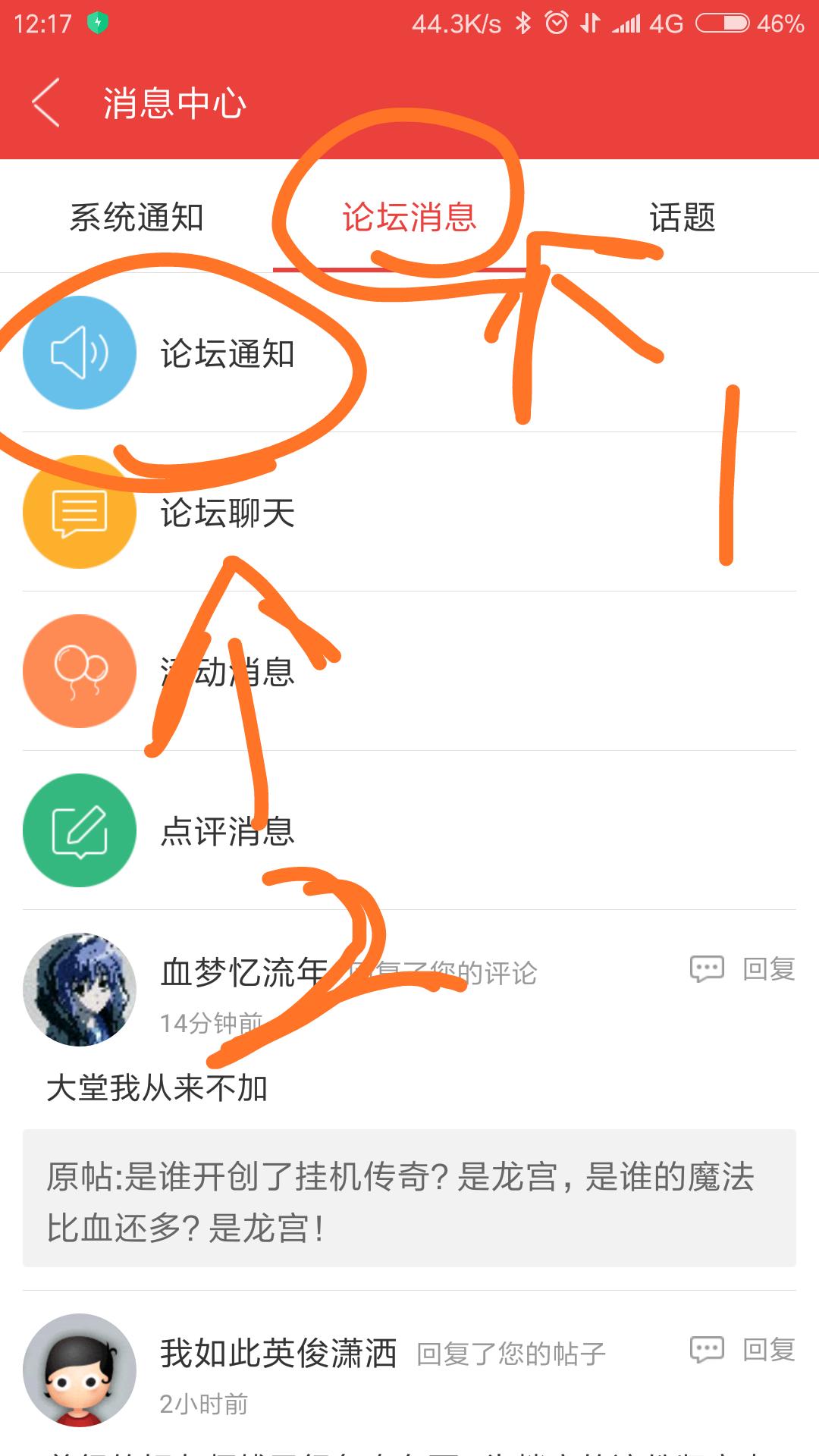This screenshot has height=1456, width=819.
Task: Reply to 我如此英俊潇洒's post reply
Action: coord(743,1350)
